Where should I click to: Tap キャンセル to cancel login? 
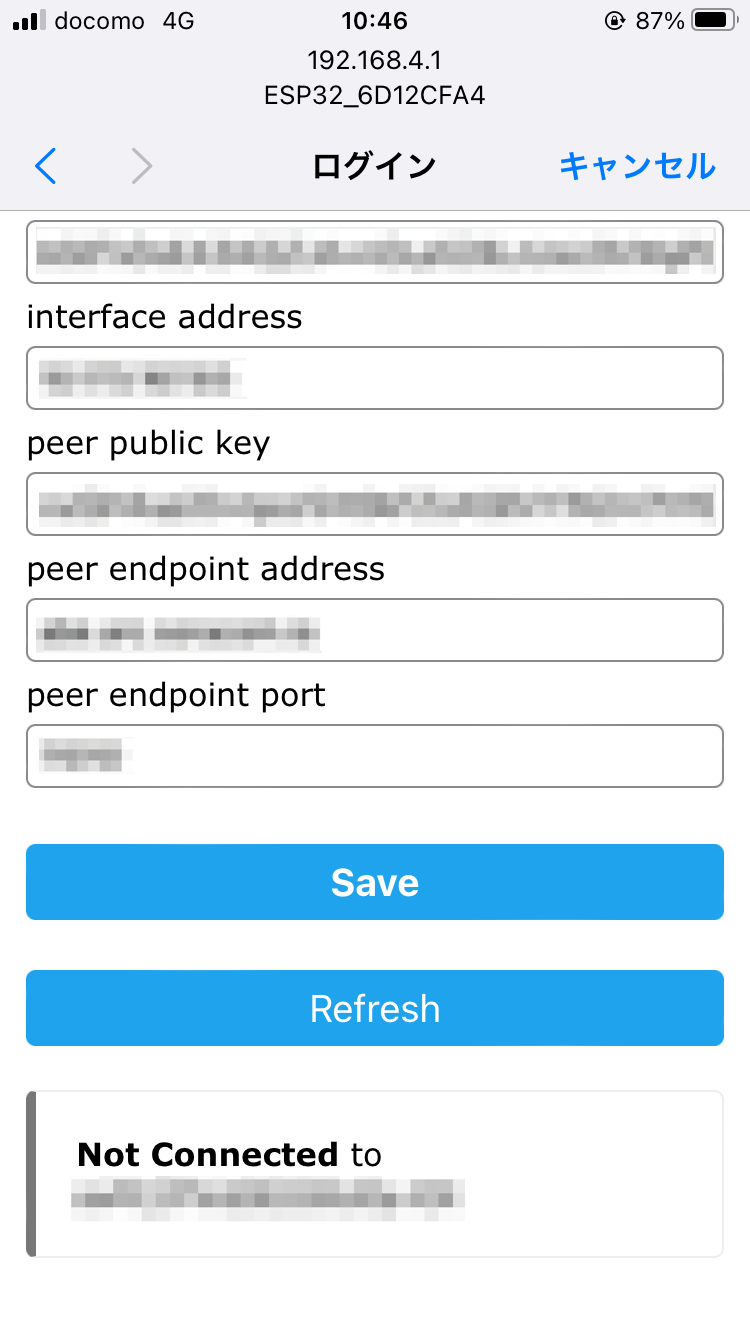(x=637, y=166)
